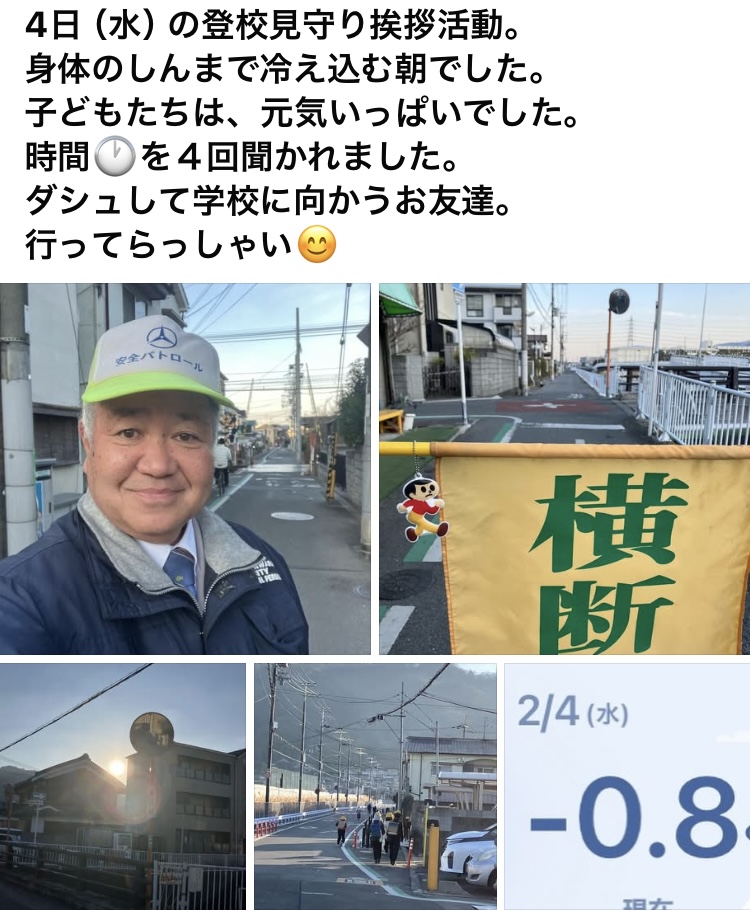View the yellow crossing flag photo
This screenshot has width=750, height=915.
click(x=564, y=468)
